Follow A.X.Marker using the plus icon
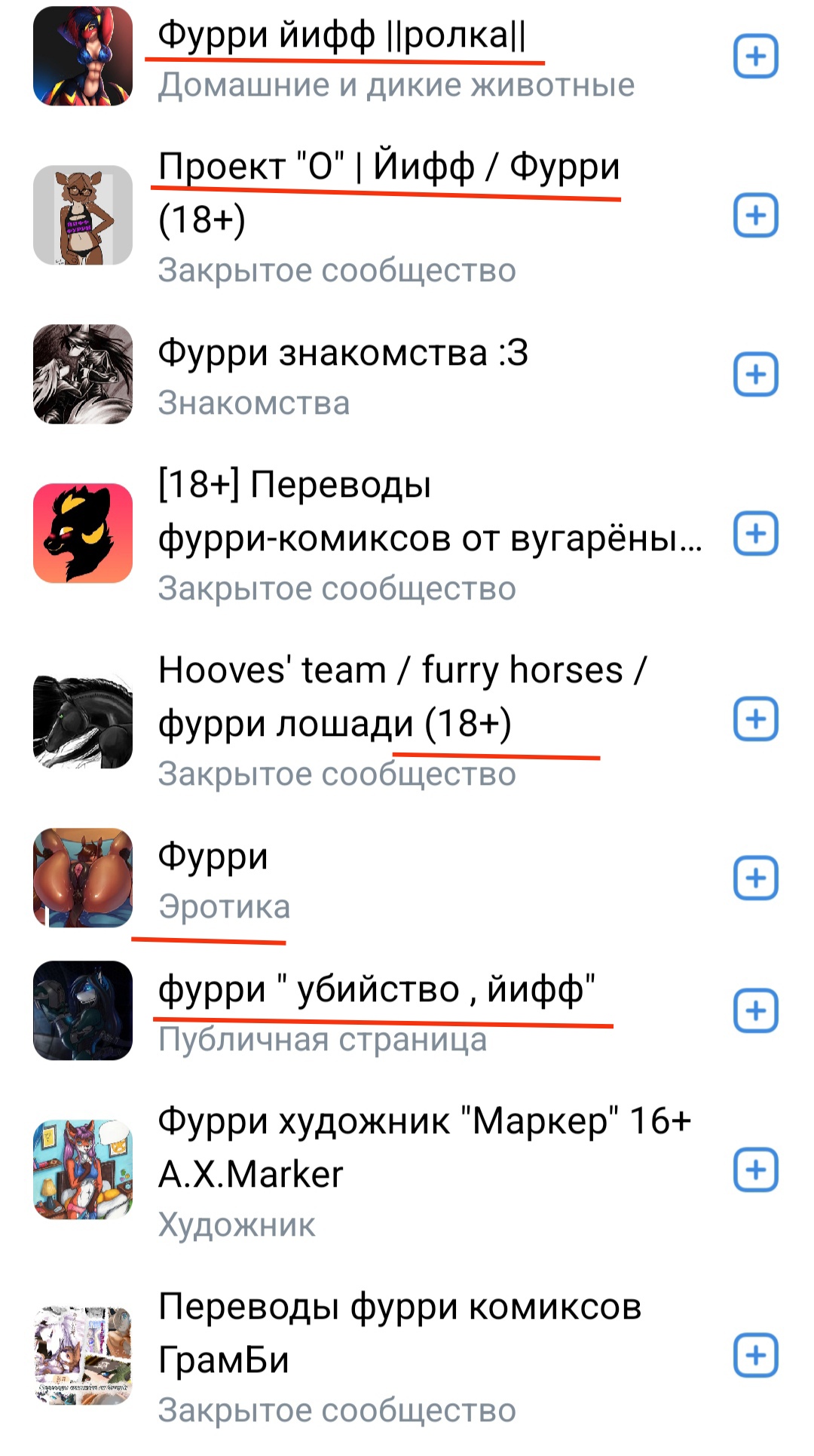 point(755,1170)
